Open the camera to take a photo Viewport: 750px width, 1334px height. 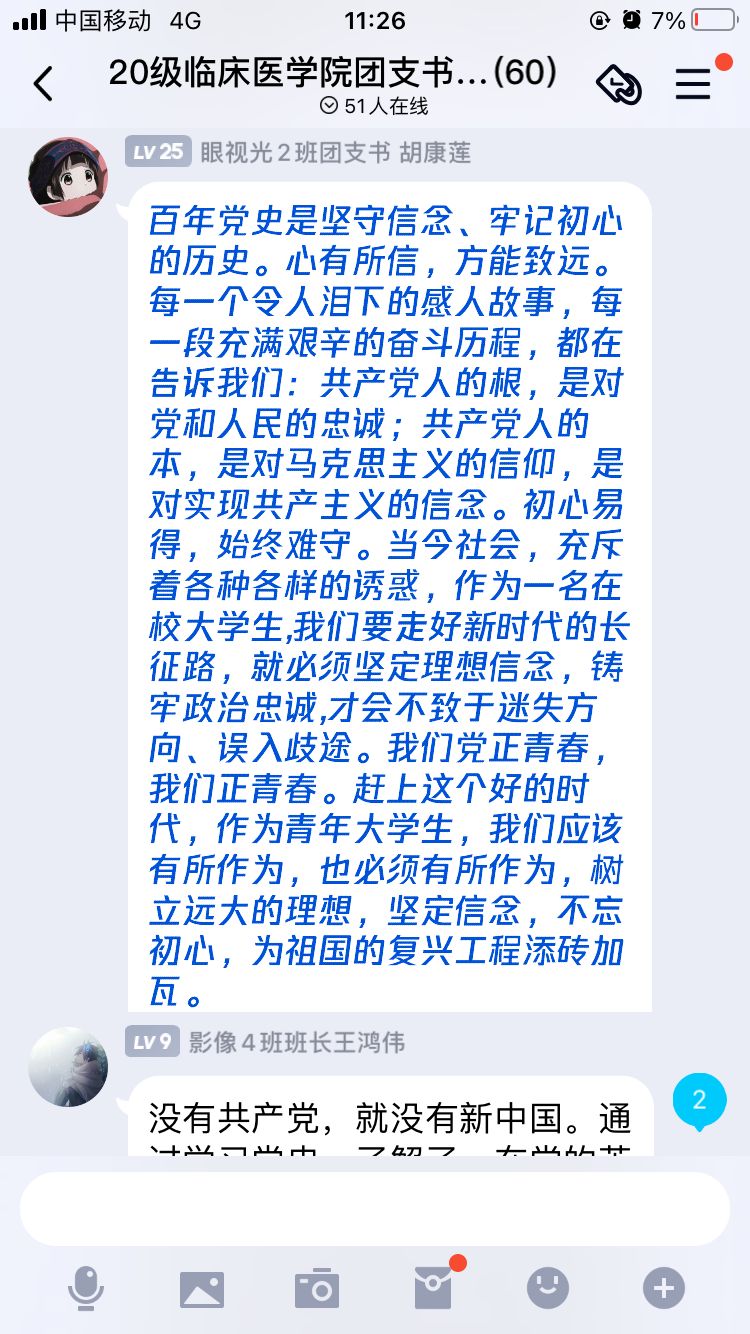coord(317,1289)
